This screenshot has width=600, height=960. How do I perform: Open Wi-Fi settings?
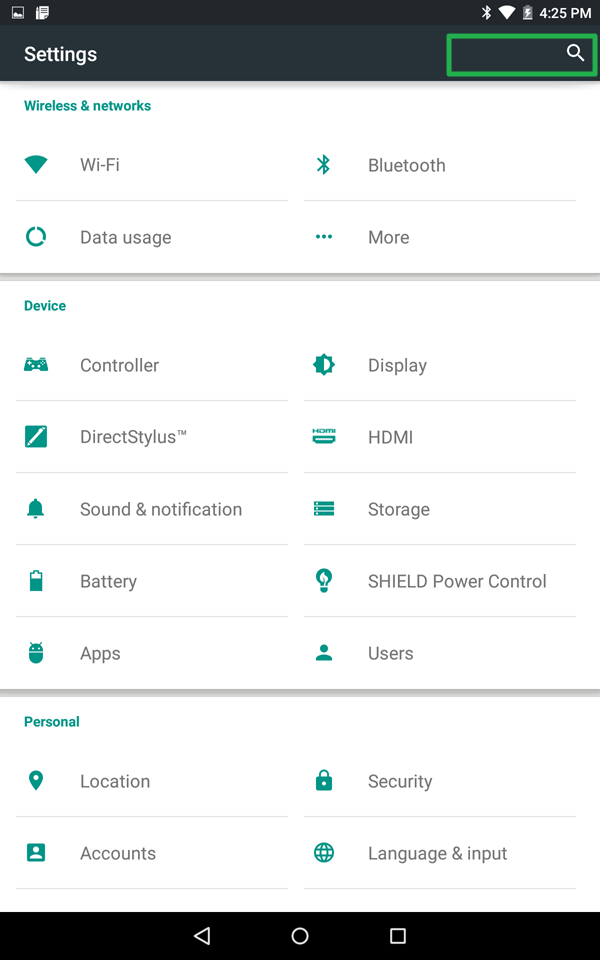[100, 165]
